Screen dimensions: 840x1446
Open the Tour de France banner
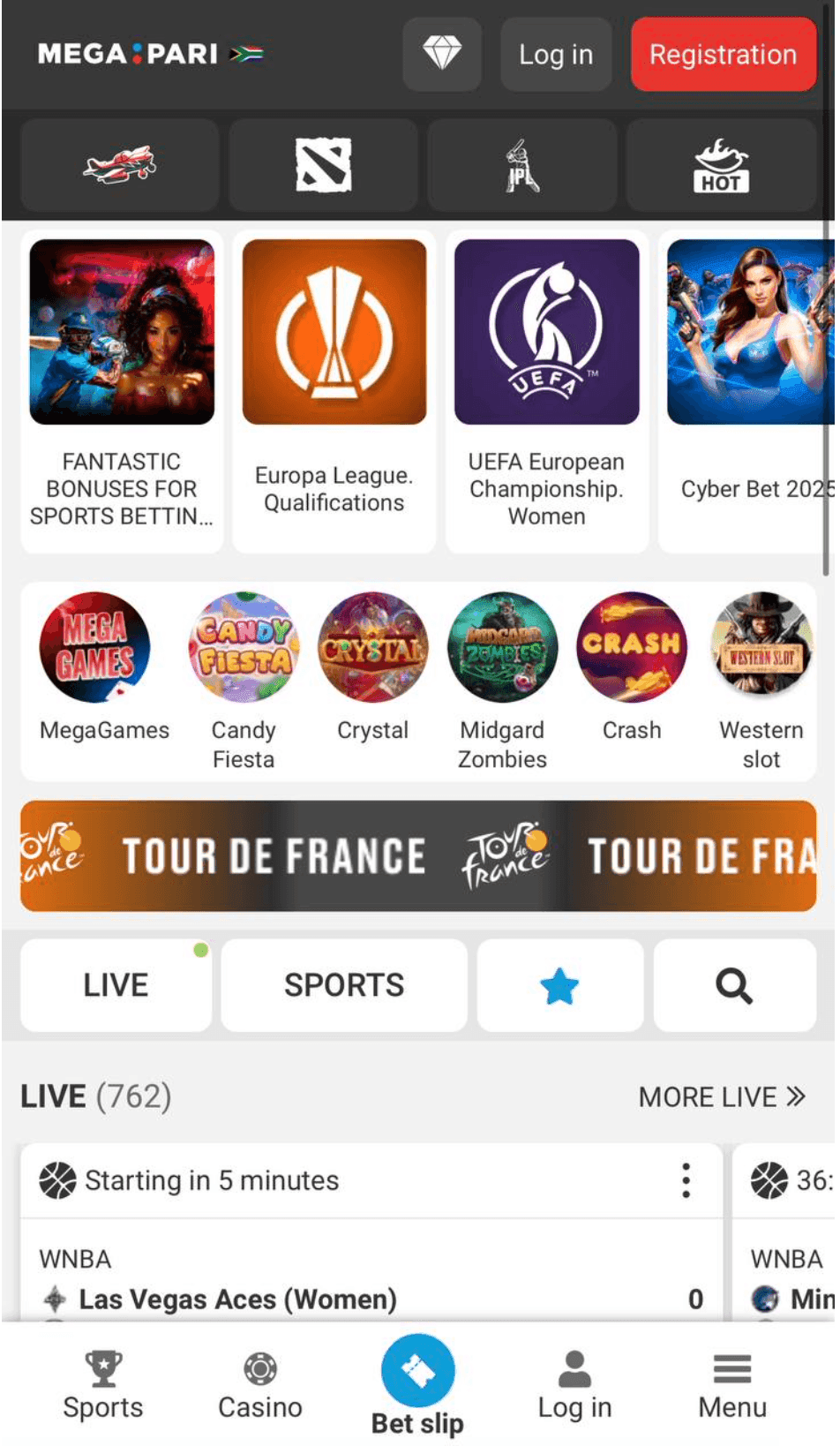(418, 855)
